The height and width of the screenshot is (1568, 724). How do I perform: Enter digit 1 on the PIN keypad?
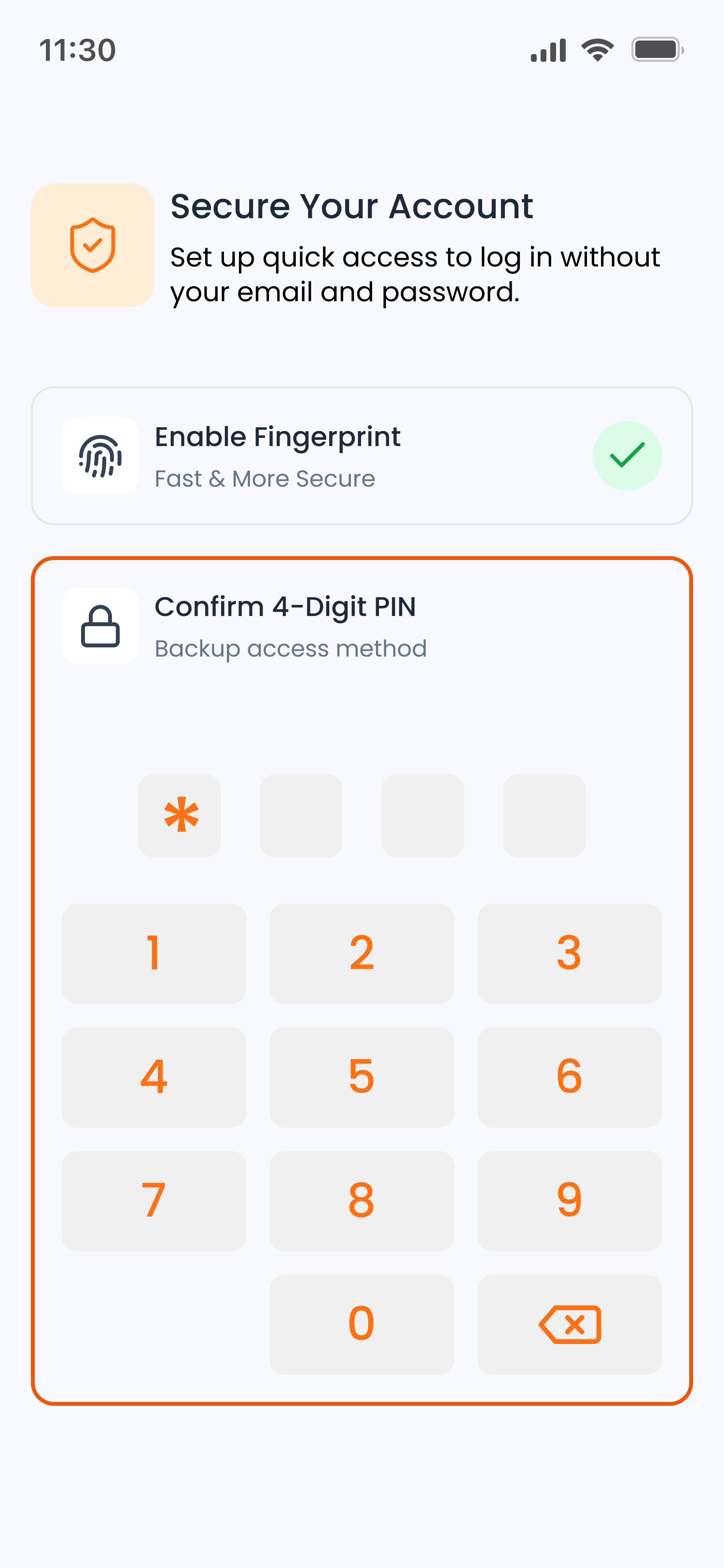pyautogui.click(x=154, y=953)
